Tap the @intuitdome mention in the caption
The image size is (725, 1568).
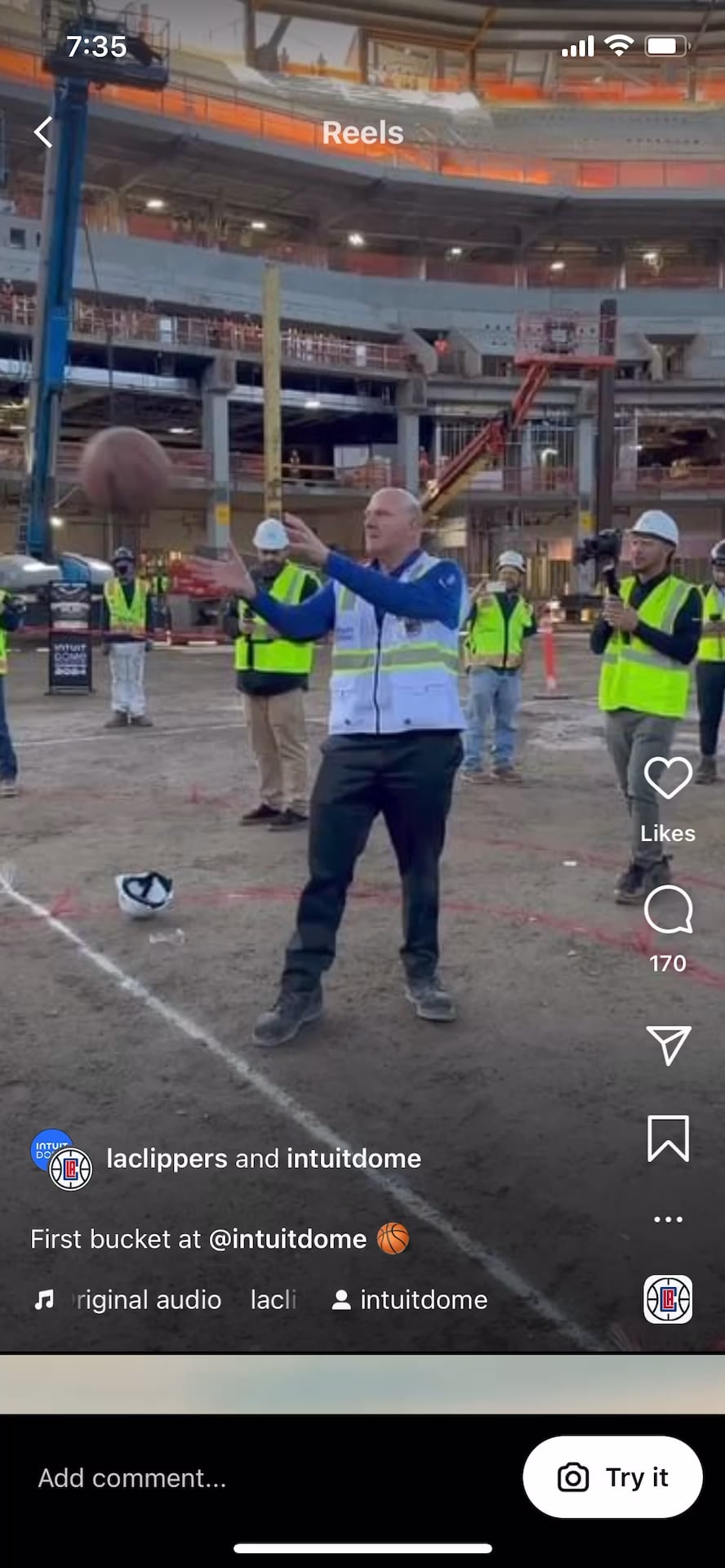(287, 1239)
